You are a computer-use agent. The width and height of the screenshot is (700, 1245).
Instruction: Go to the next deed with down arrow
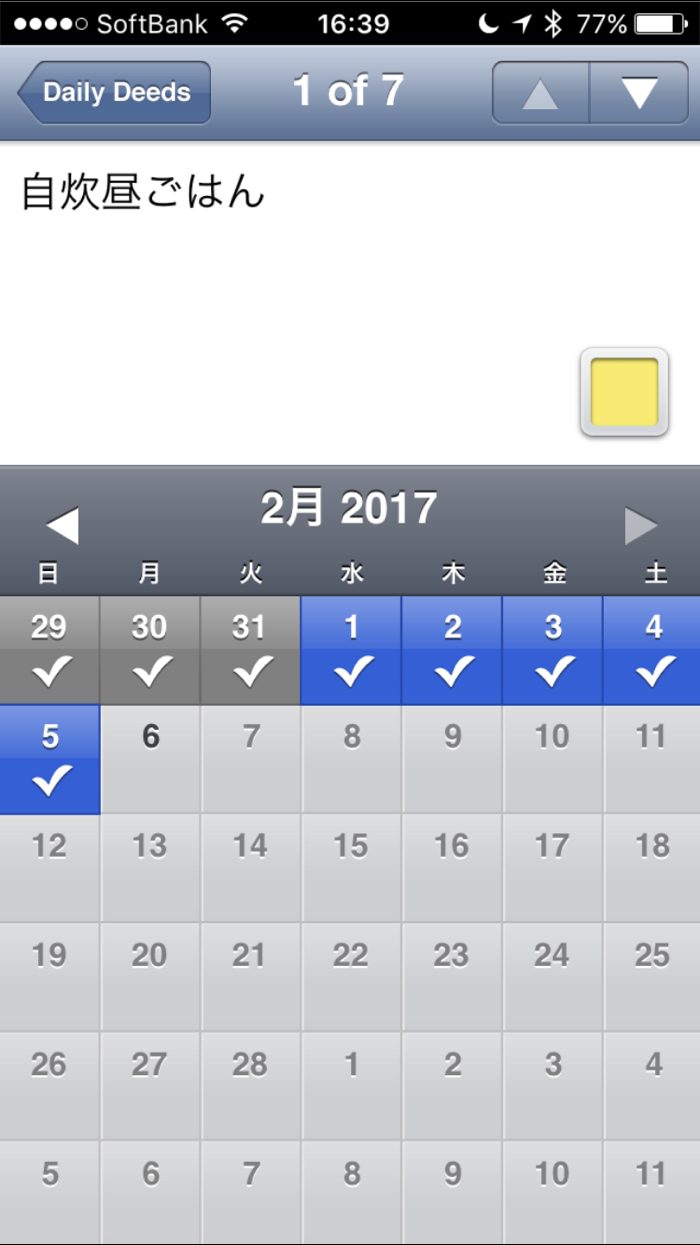point(639,93)
